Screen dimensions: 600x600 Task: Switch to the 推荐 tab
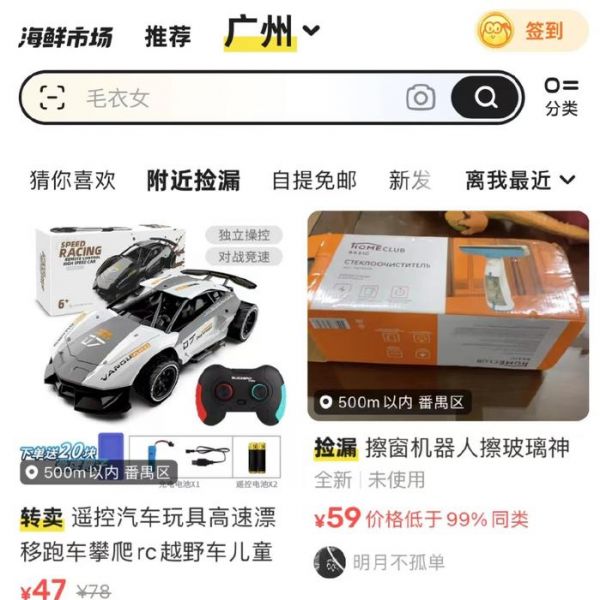[x=167, y=37]
